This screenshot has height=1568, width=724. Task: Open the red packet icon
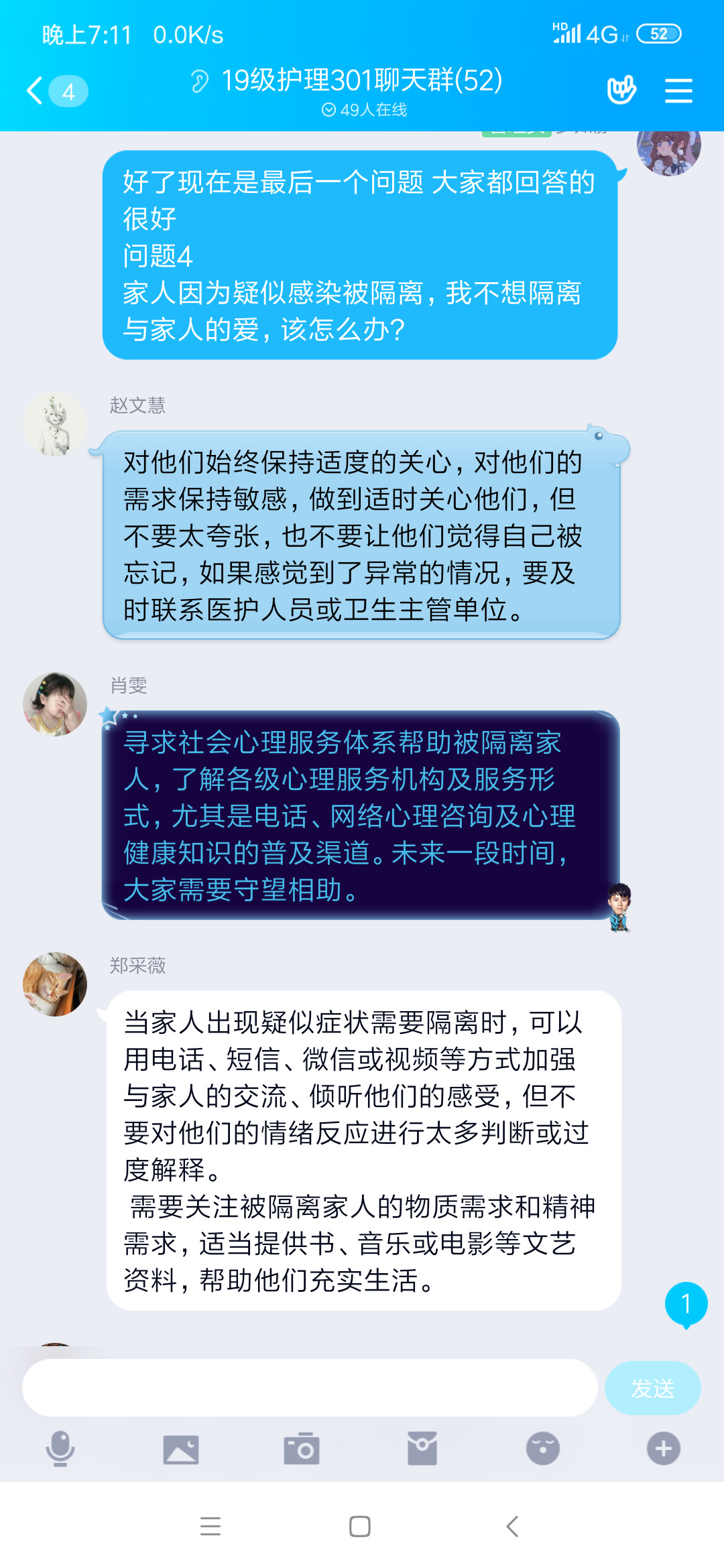422,1449
